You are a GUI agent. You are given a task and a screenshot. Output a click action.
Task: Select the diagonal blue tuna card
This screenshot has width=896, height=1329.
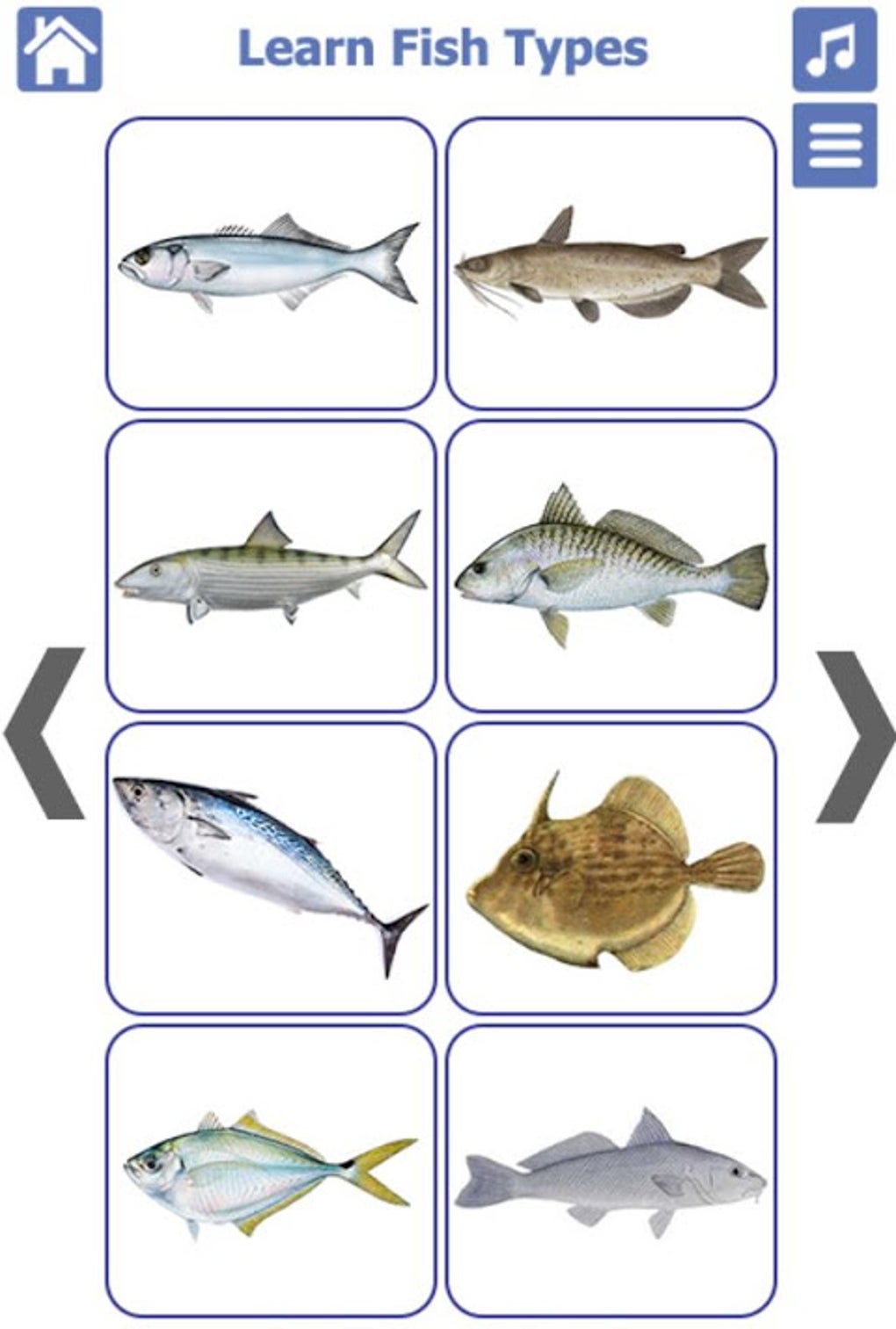click(x=271, y=868)
